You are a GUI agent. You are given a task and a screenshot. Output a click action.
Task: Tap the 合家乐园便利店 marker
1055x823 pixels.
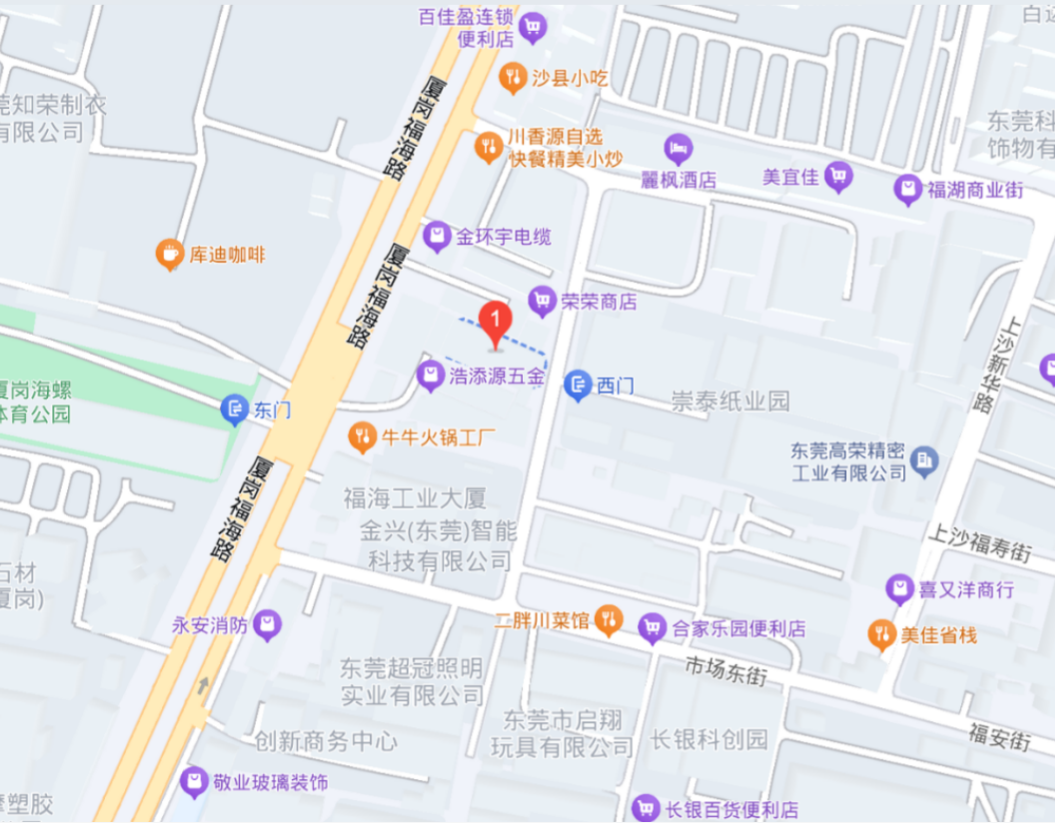click(x=652, y=629)
